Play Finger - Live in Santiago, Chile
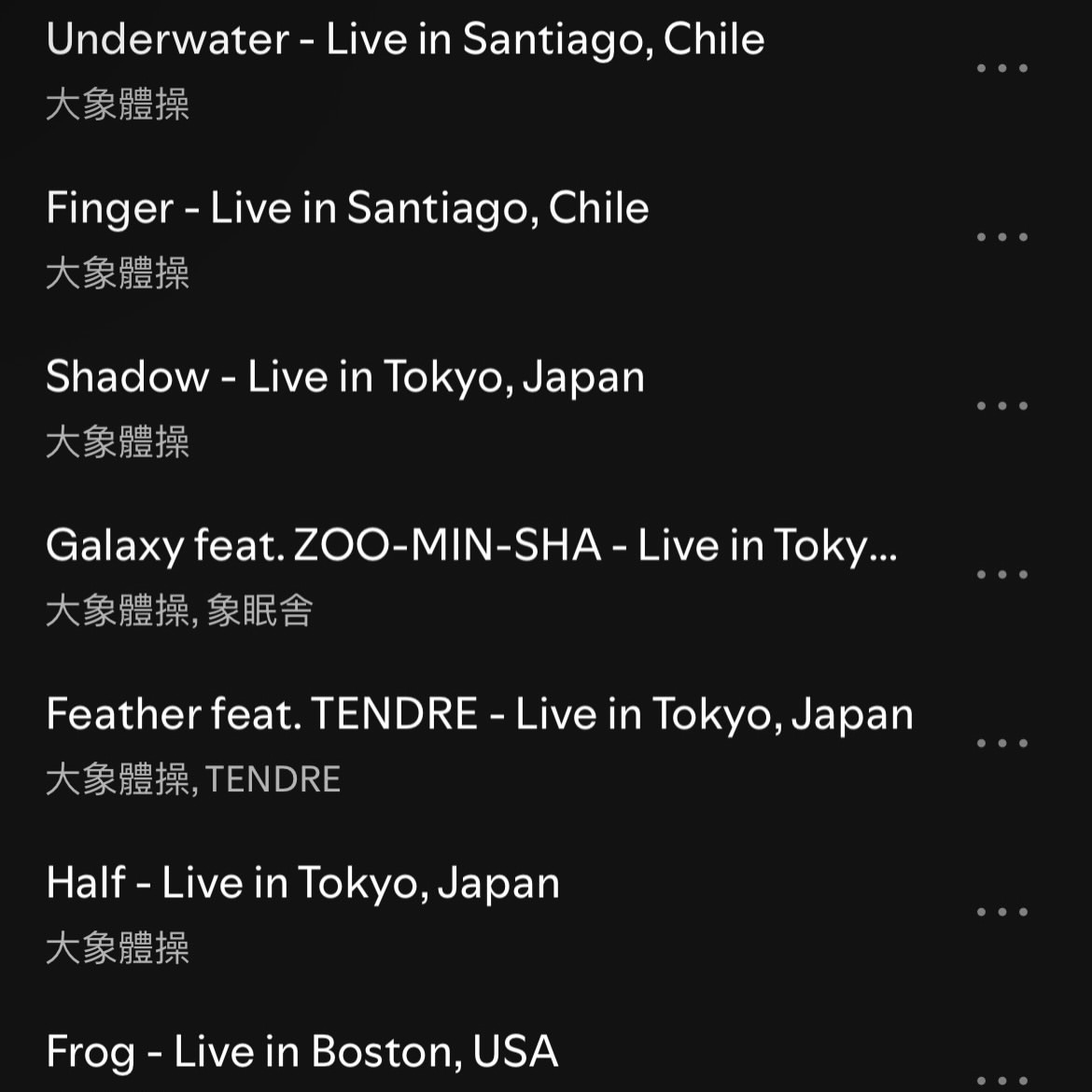 coord(347,208)
